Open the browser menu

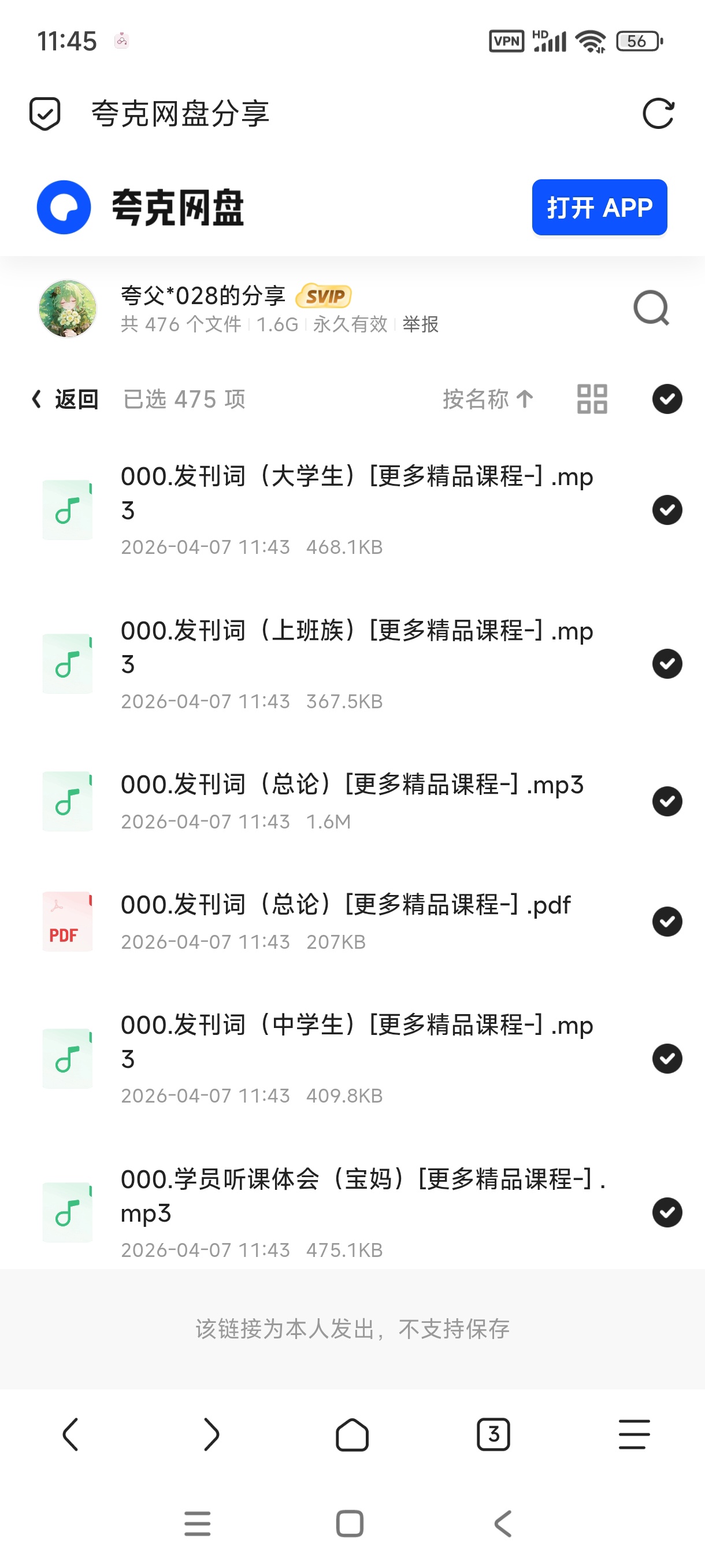pyautogui.click(x=634, y=1434)
